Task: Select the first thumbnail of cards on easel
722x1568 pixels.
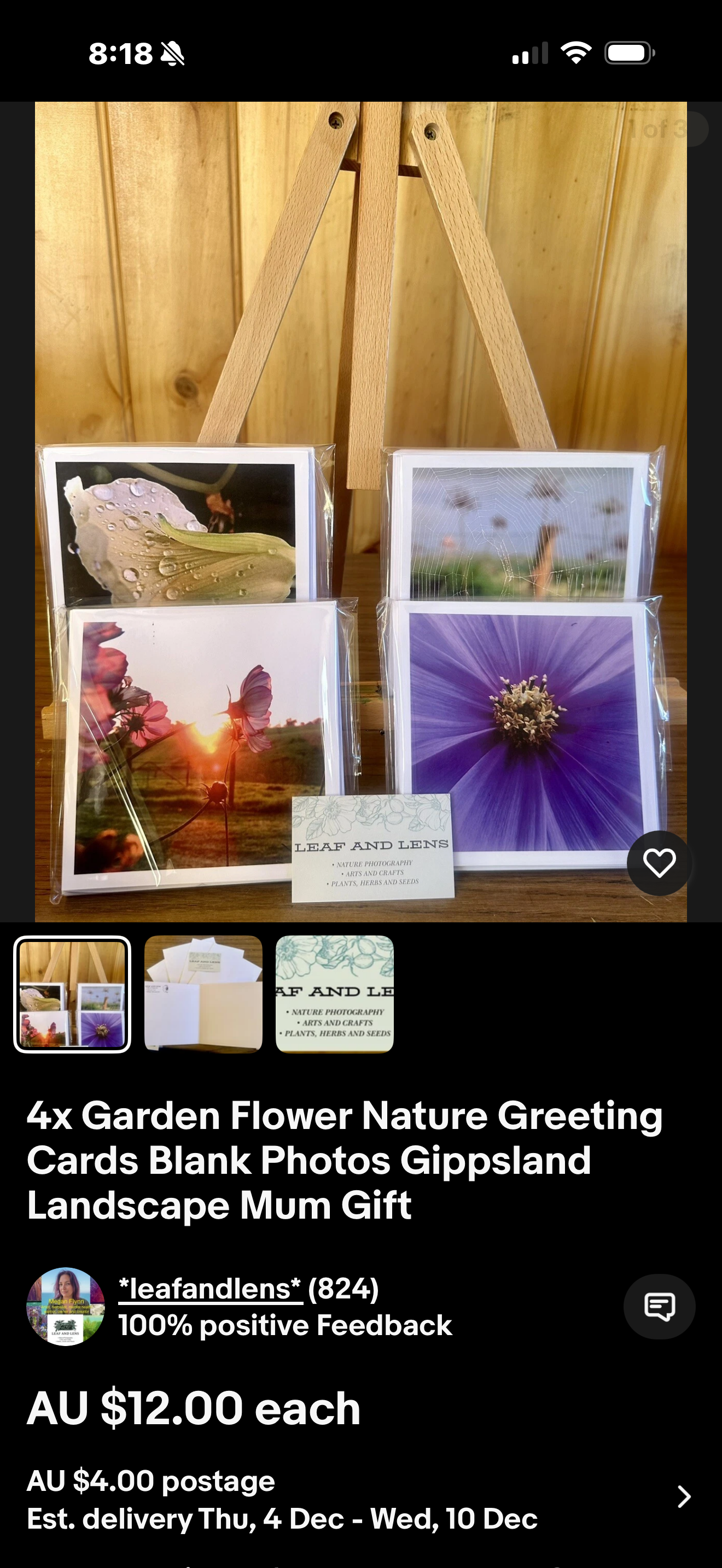Action: (72, 994)
